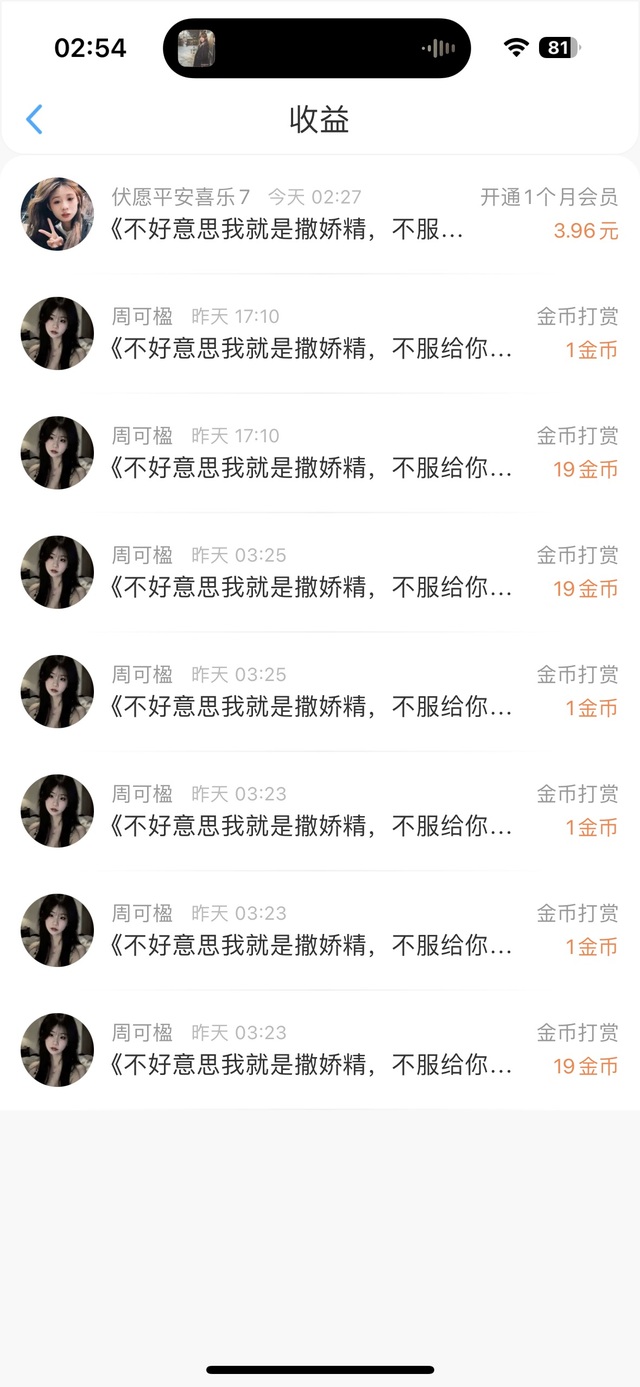View 周可楹's 19金币 reward from 昨天 03:23
Viewport: 640px width, 1387px height.
coord(320,1049)
